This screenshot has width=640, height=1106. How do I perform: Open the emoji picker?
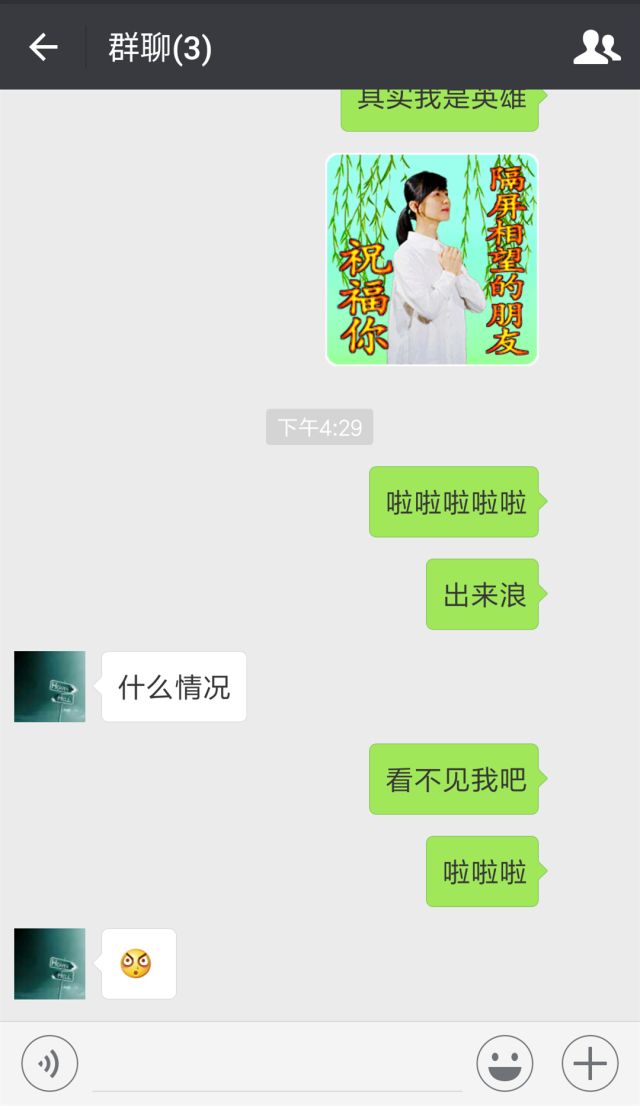[505, 1063]
